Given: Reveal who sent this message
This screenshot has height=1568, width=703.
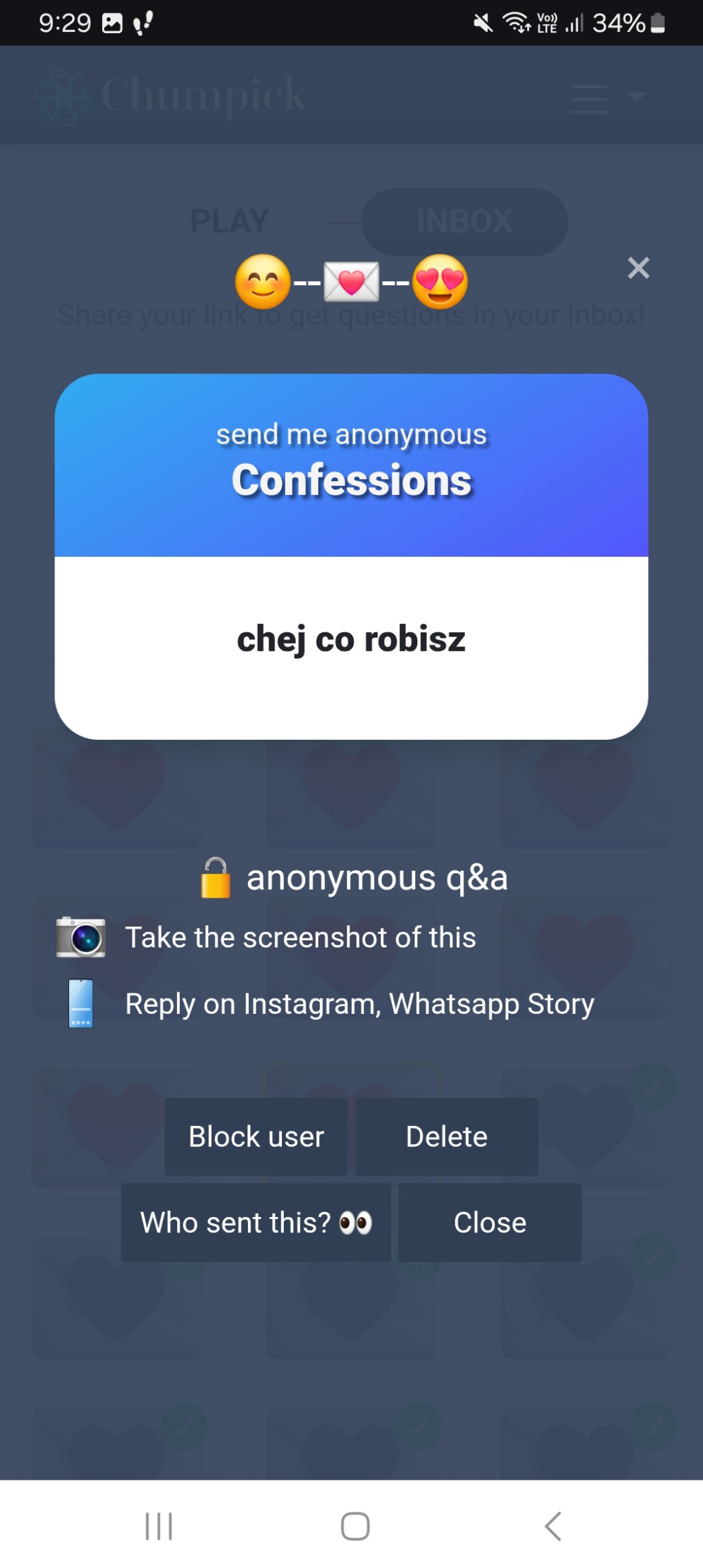Looking at the screenshot, I should pos(256,1222).
